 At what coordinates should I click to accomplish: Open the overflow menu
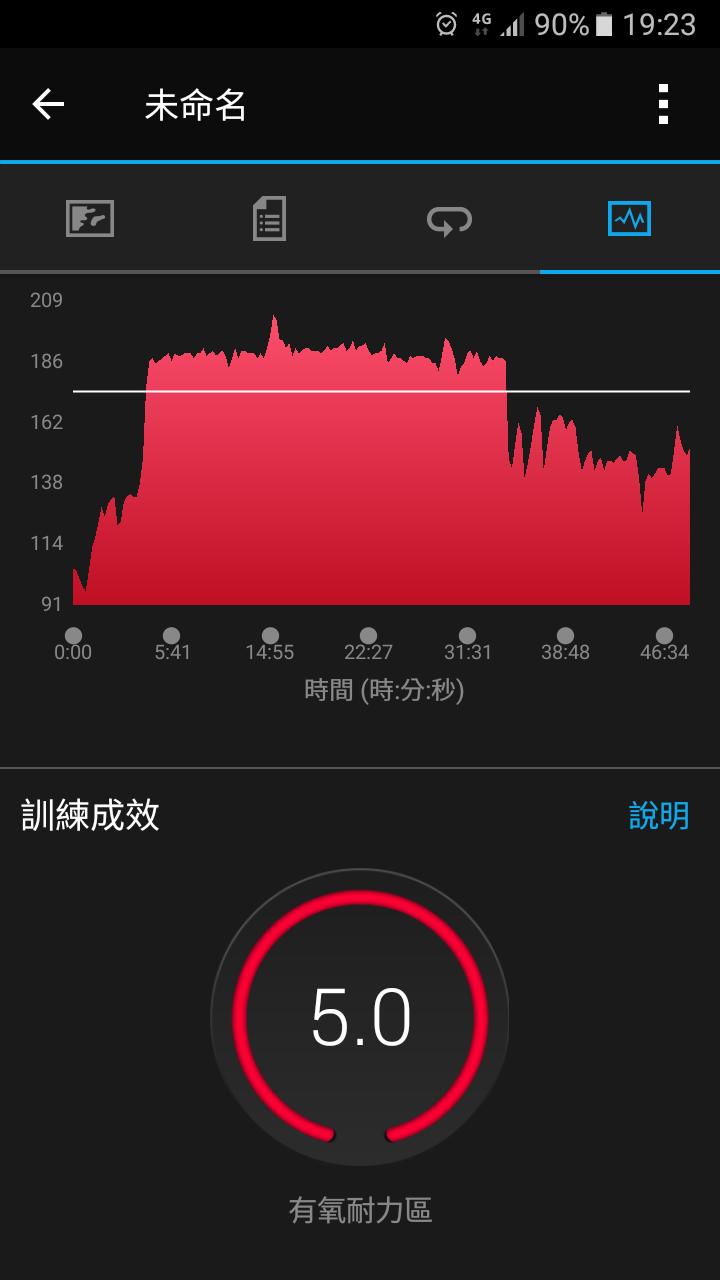pos(663,104)
